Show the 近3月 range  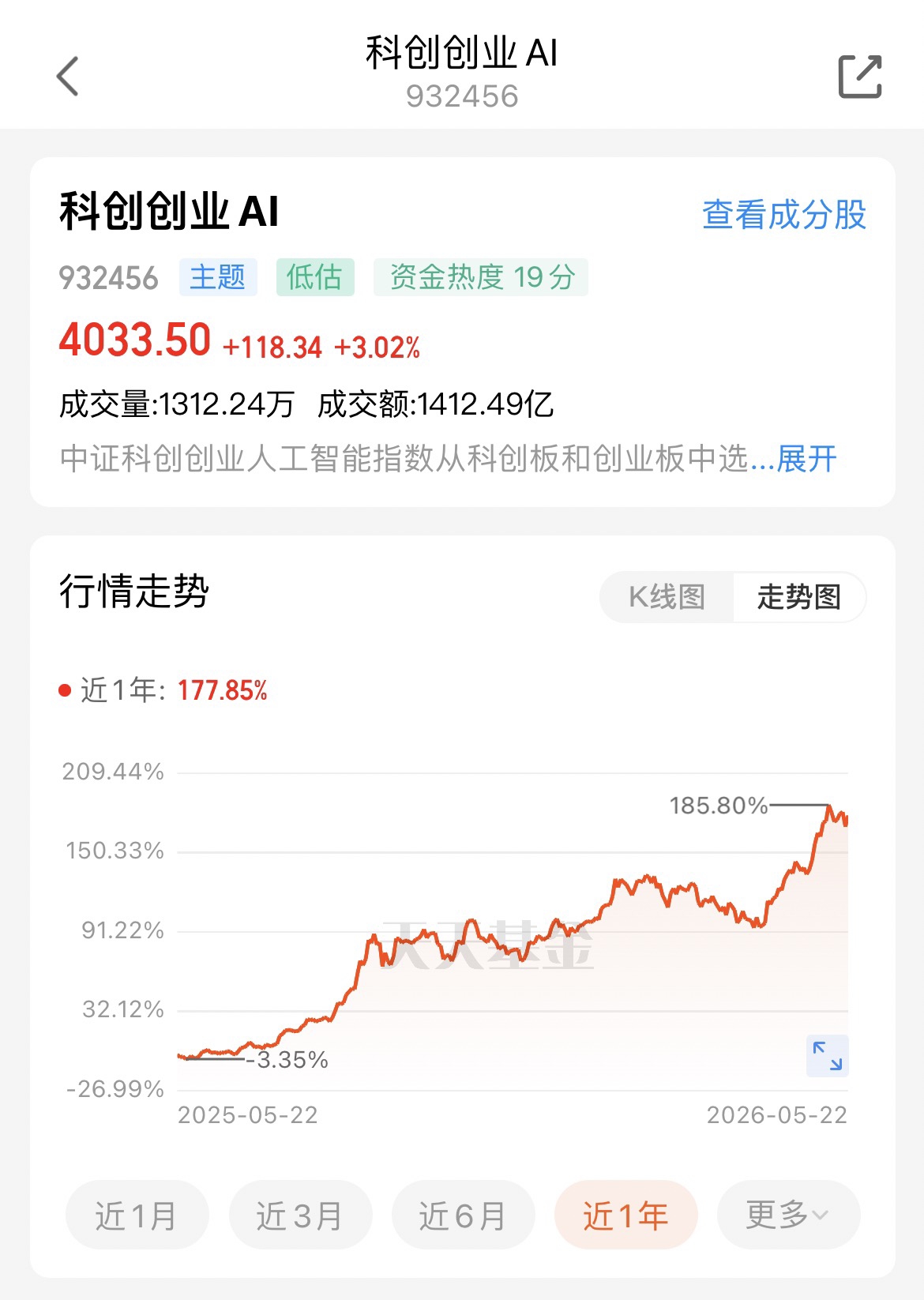coord(300,1215)
